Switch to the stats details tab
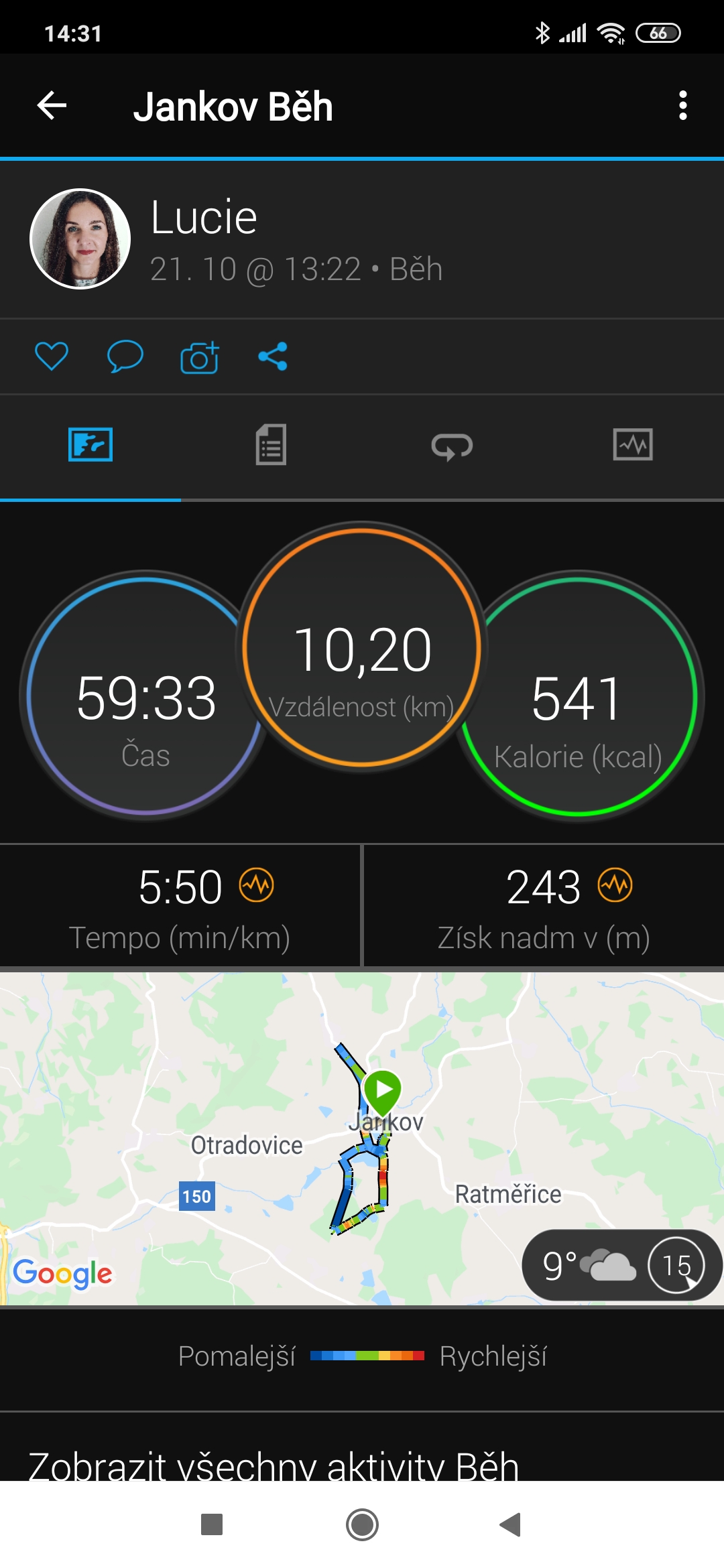This screenshot has width=724, height=1568. pyautogui.click(x=271, y=444)
